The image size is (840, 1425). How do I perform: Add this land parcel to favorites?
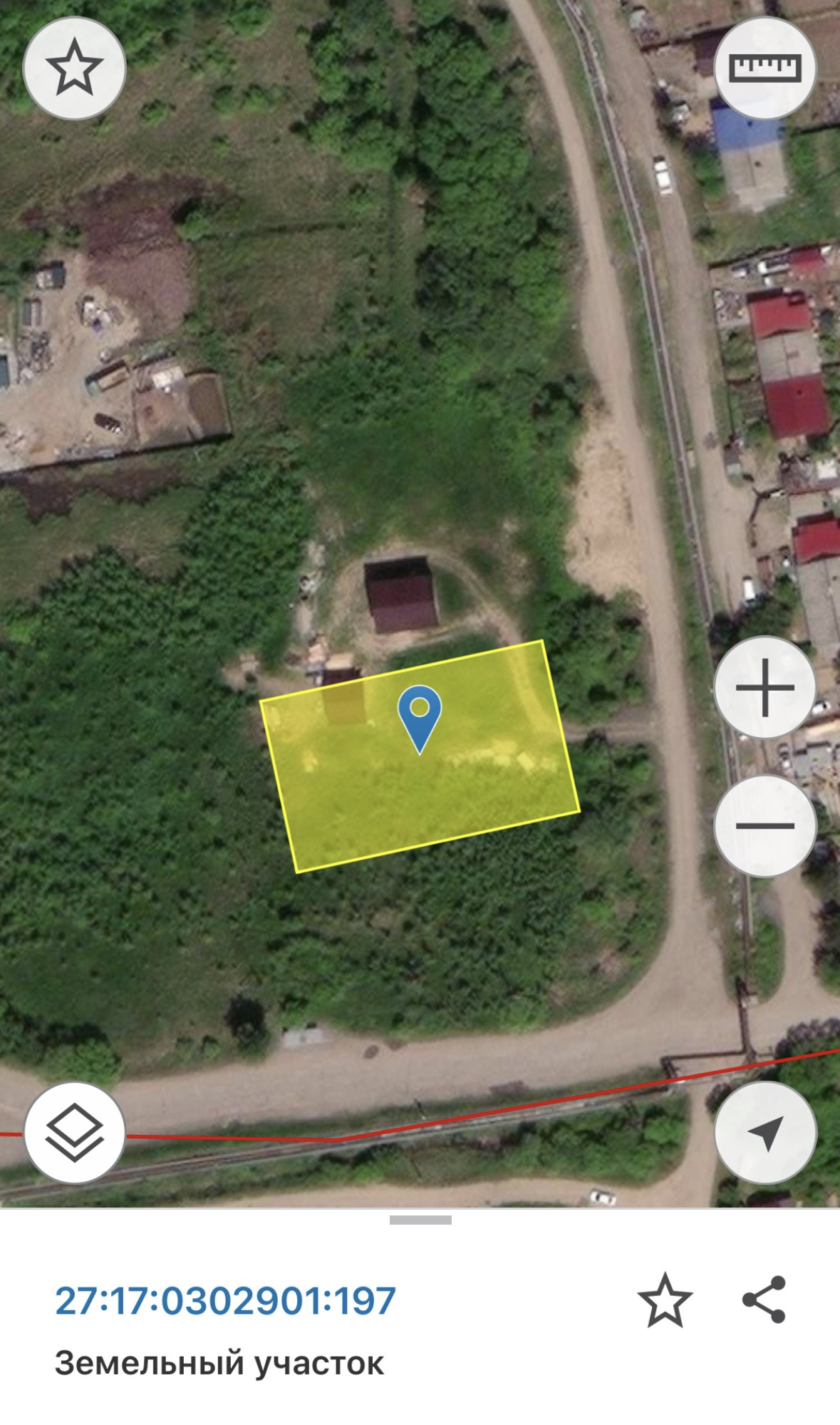click(664, 1301)
